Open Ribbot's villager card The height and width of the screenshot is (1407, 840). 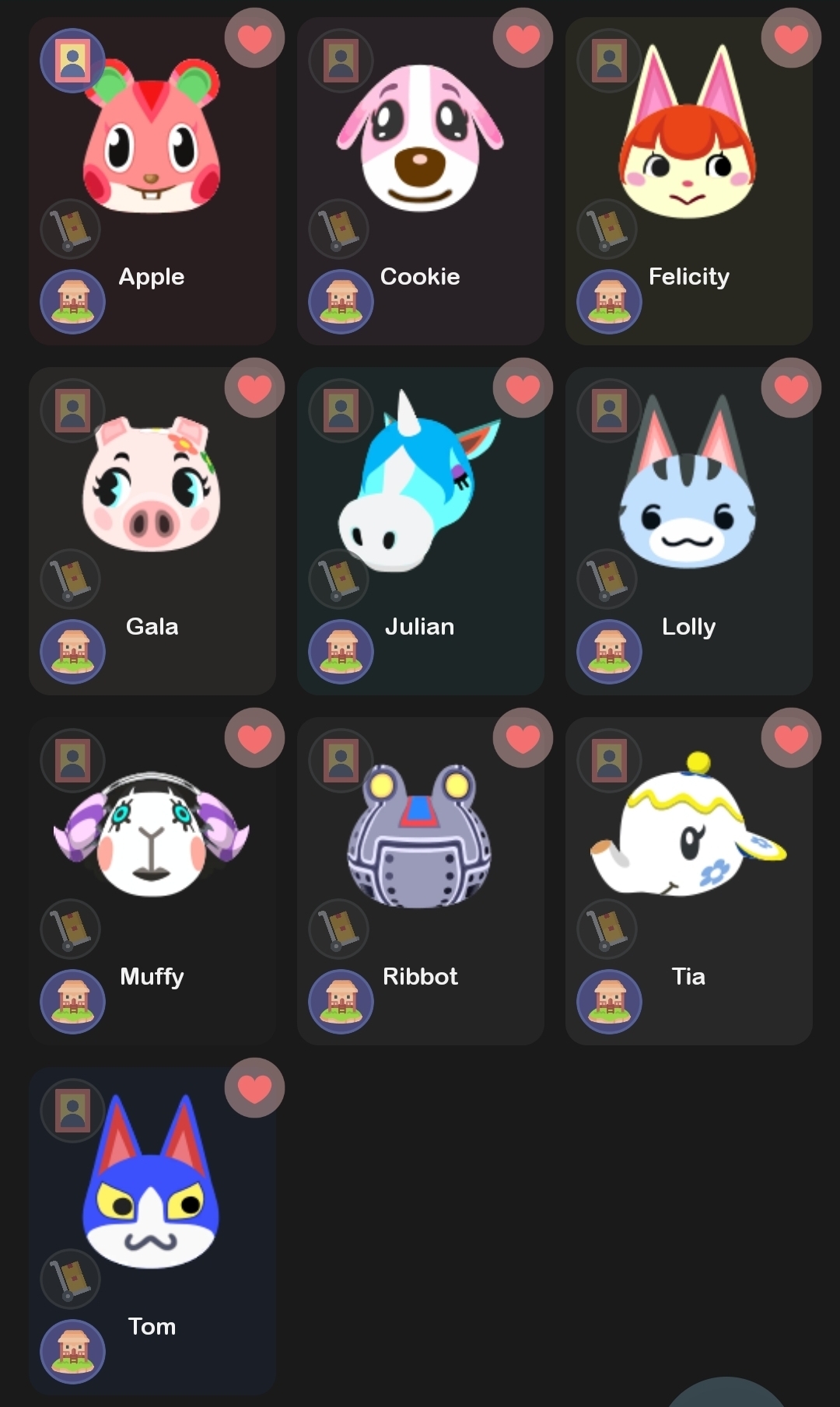[x=420, y=848]
